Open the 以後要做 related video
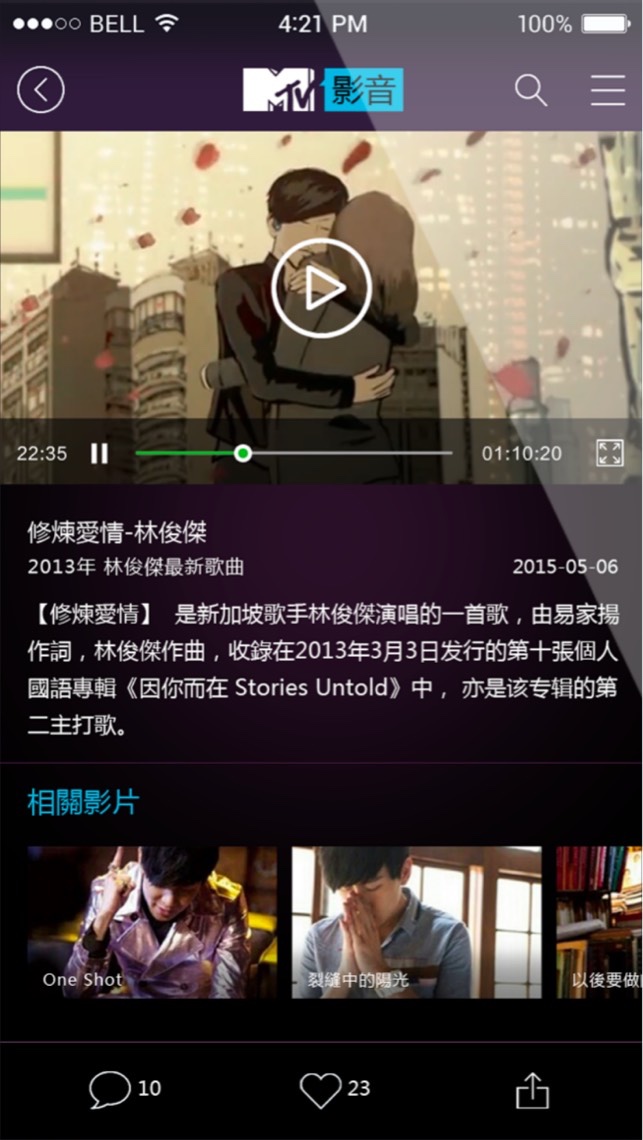Viewport: 643px width, 1140px height. coord(599,922)
